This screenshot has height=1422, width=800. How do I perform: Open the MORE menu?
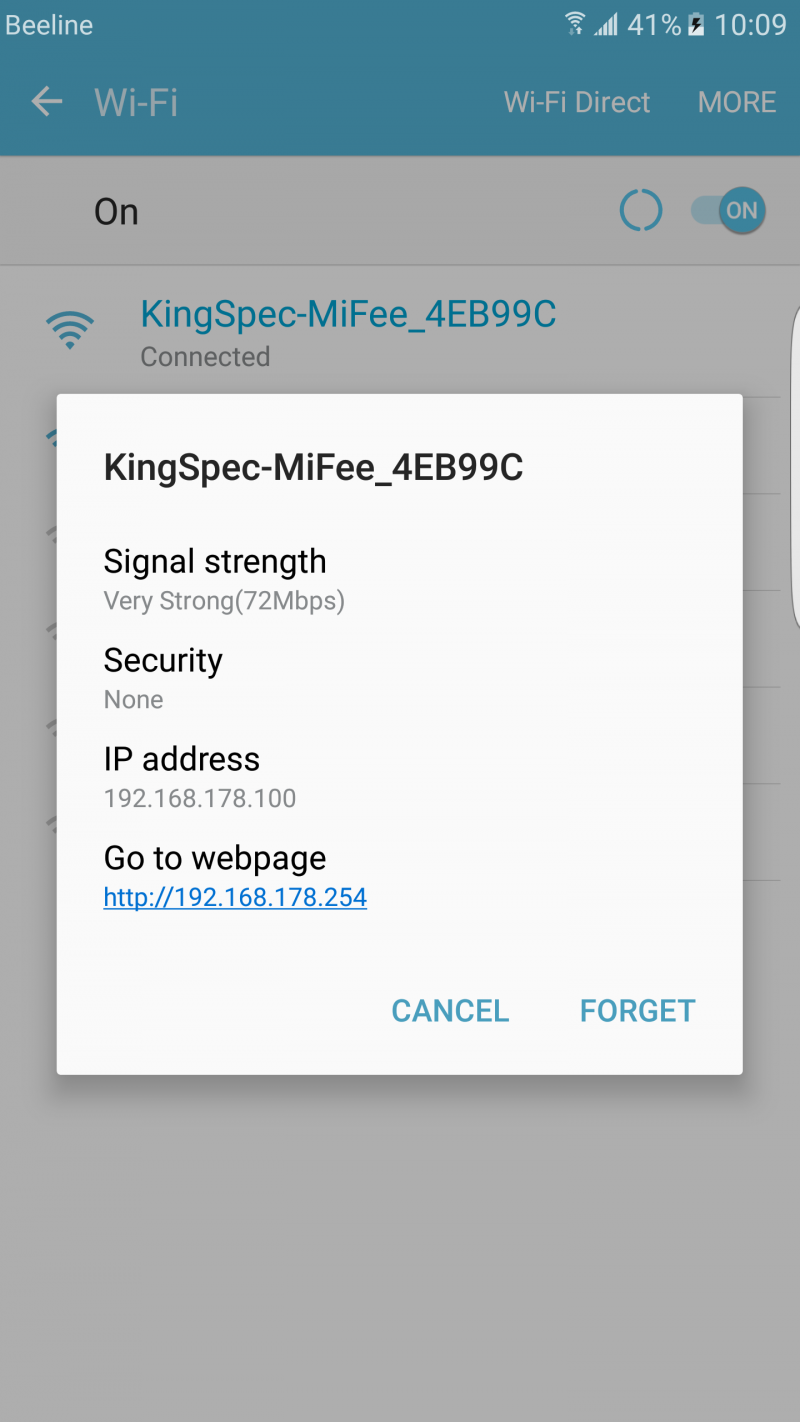coord(737,102)
